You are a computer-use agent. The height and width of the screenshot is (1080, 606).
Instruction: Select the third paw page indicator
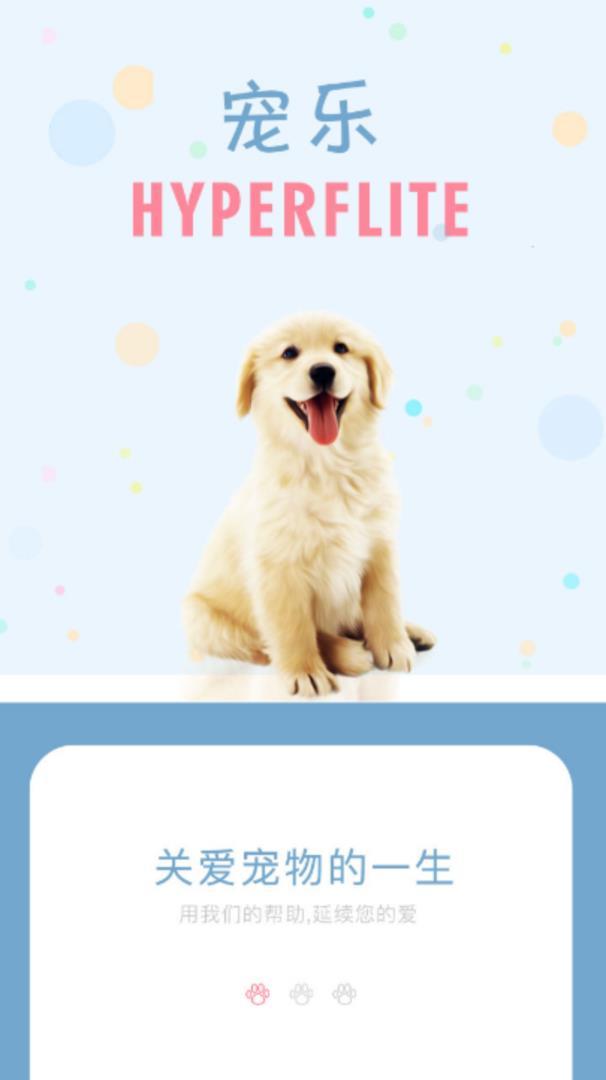(x=344, y=994)
